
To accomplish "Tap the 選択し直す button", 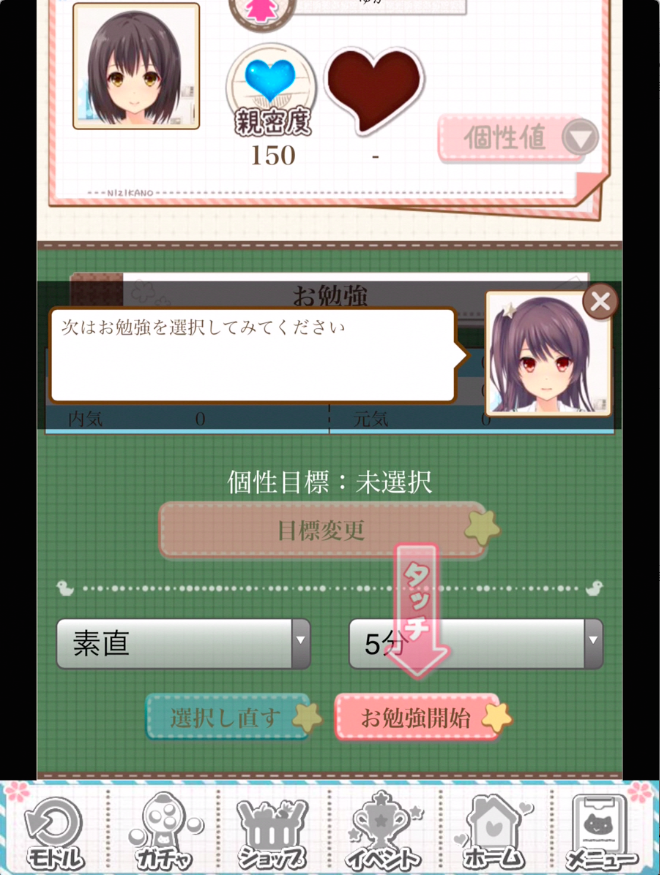I will (x=228, y=717).
